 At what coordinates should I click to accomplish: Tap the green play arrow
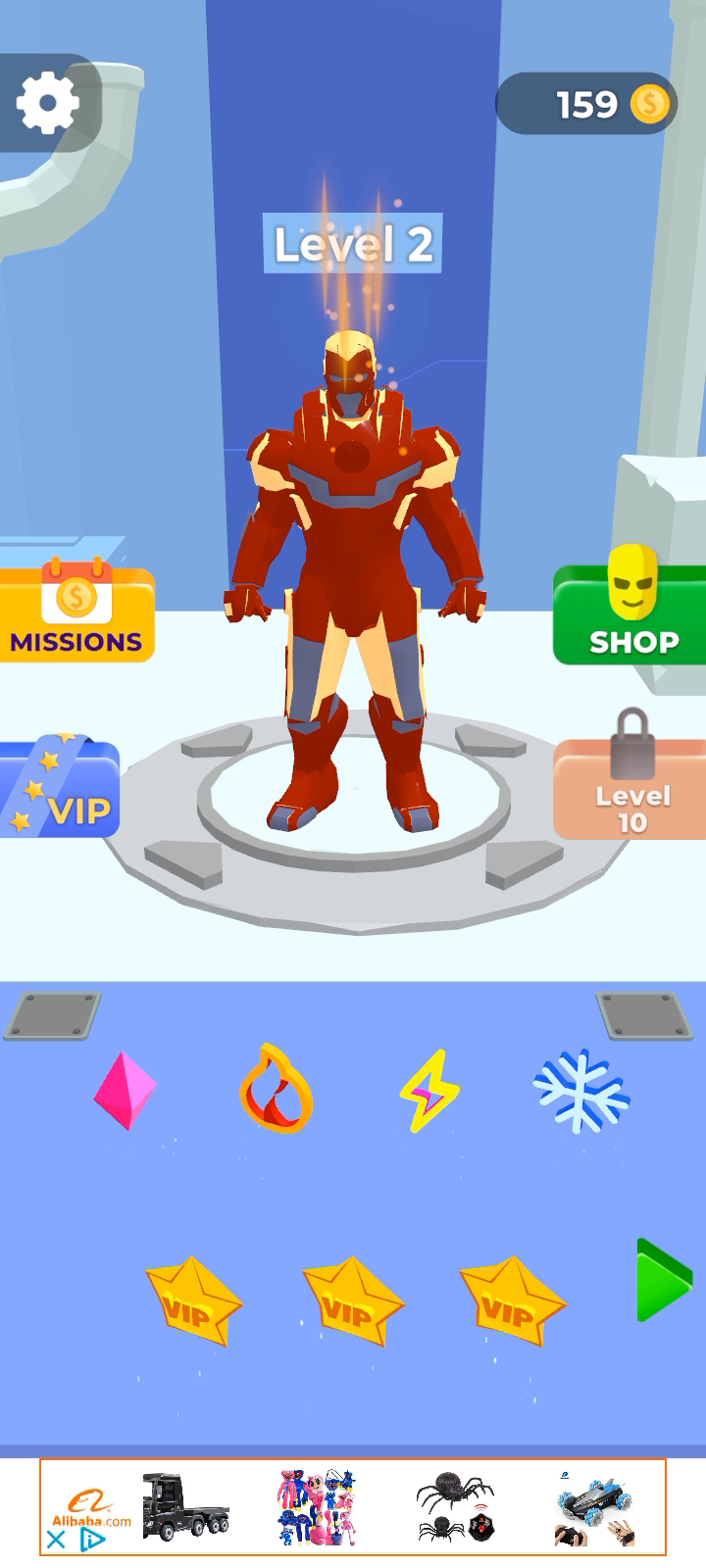[663, 1280]
